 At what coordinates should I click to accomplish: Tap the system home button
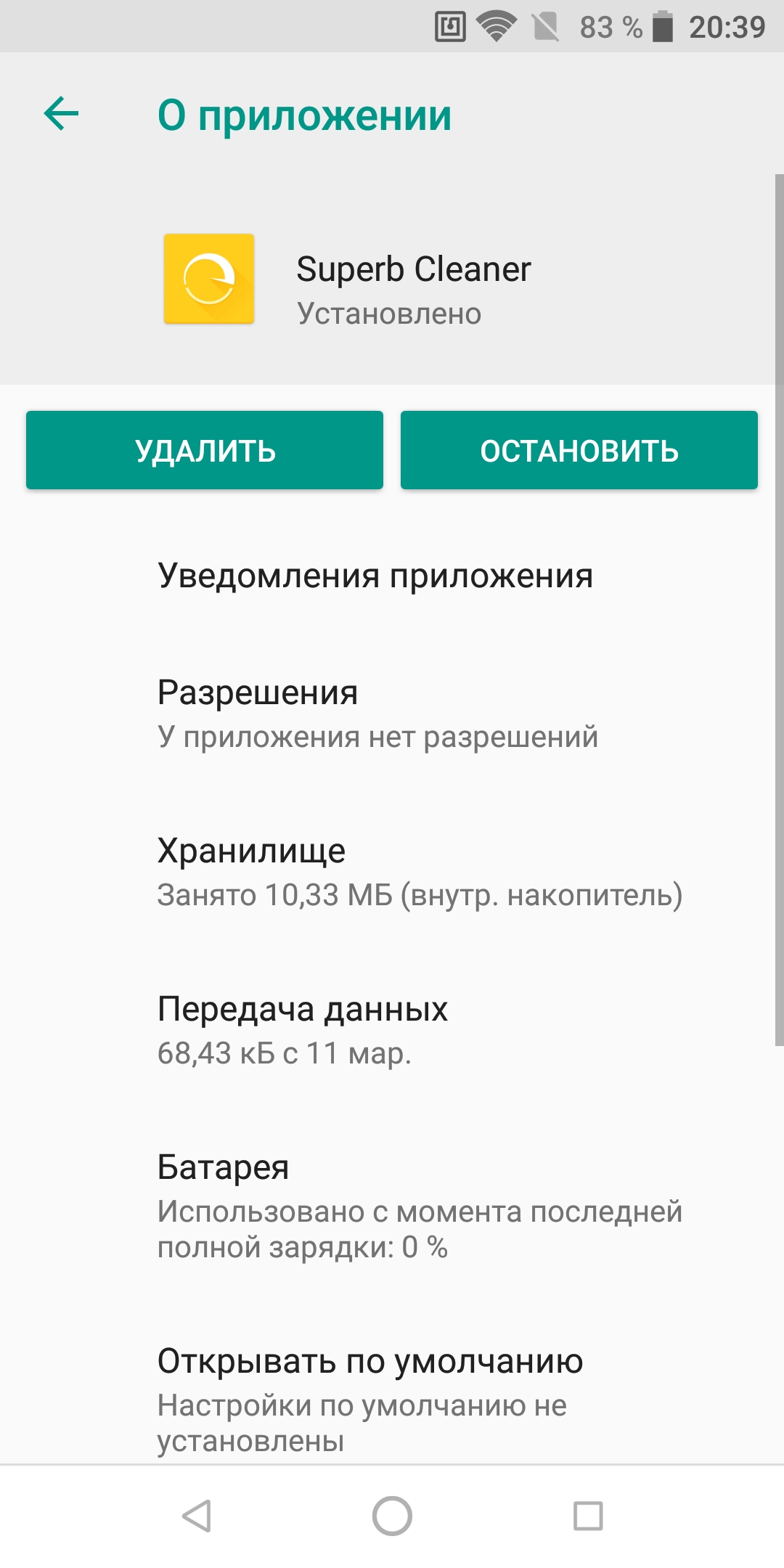tap(392, 1516)
